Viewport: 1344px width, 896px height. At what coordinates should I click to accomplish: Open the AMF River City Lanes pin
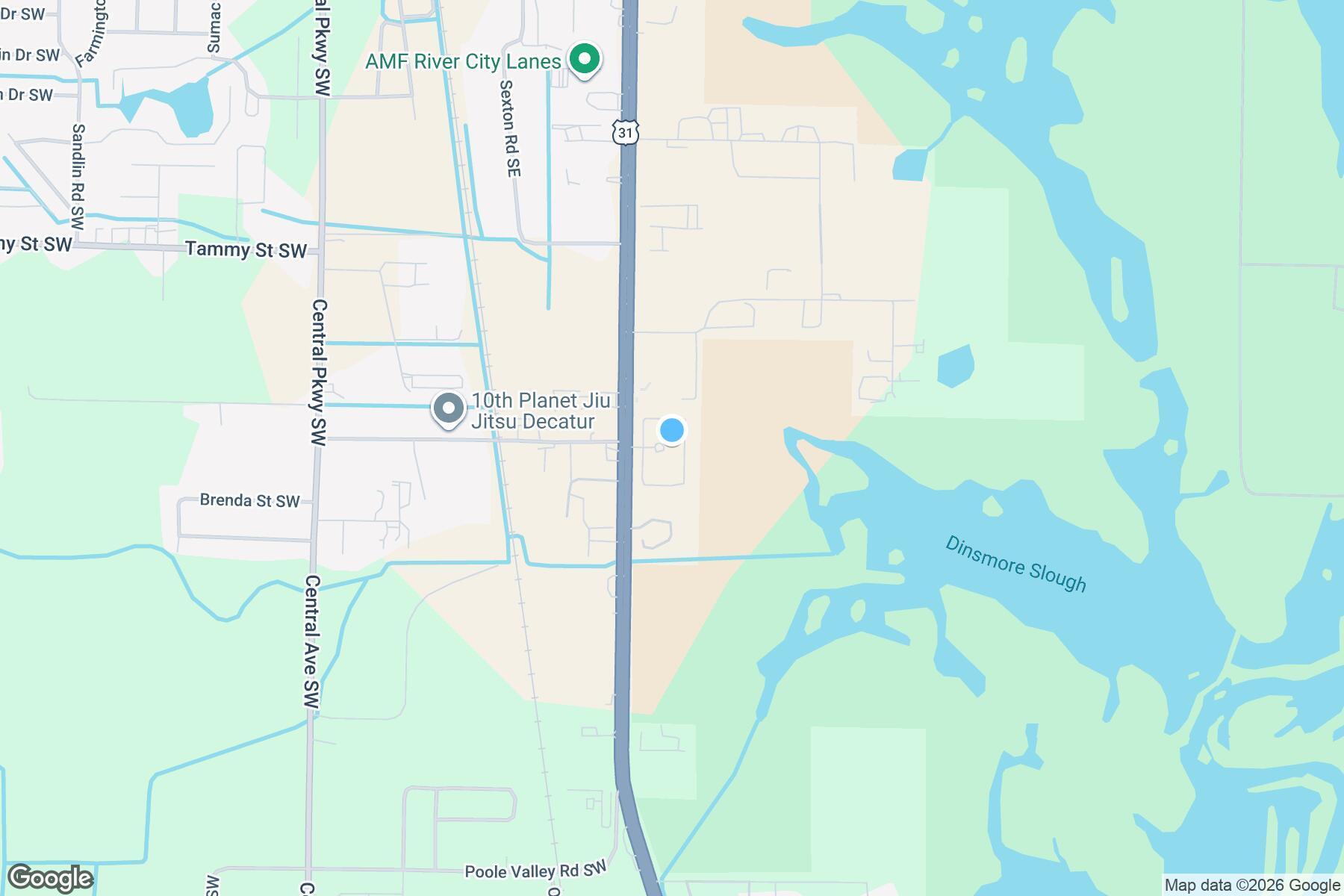click(x=585, y=60)
